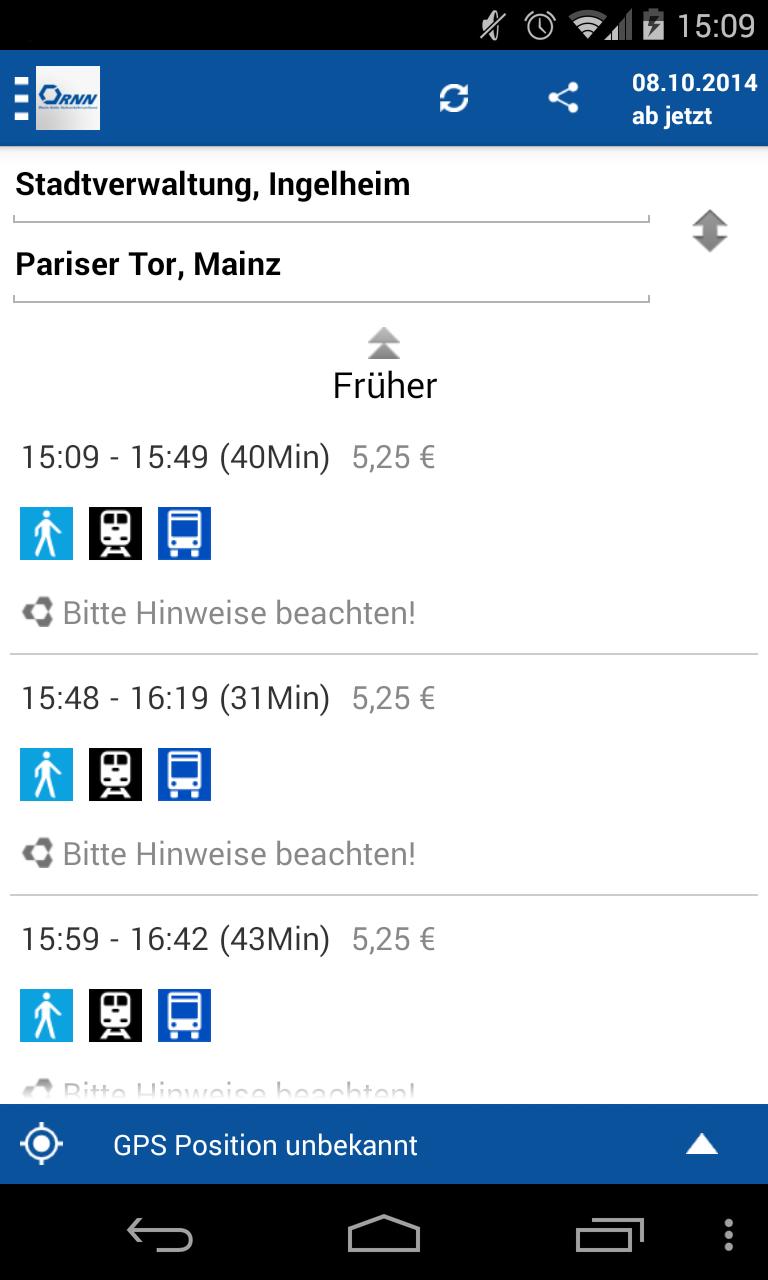The width and height of the screenshot is (768, 1280).
Task: Swap start and destination stops
Action: 709,231
